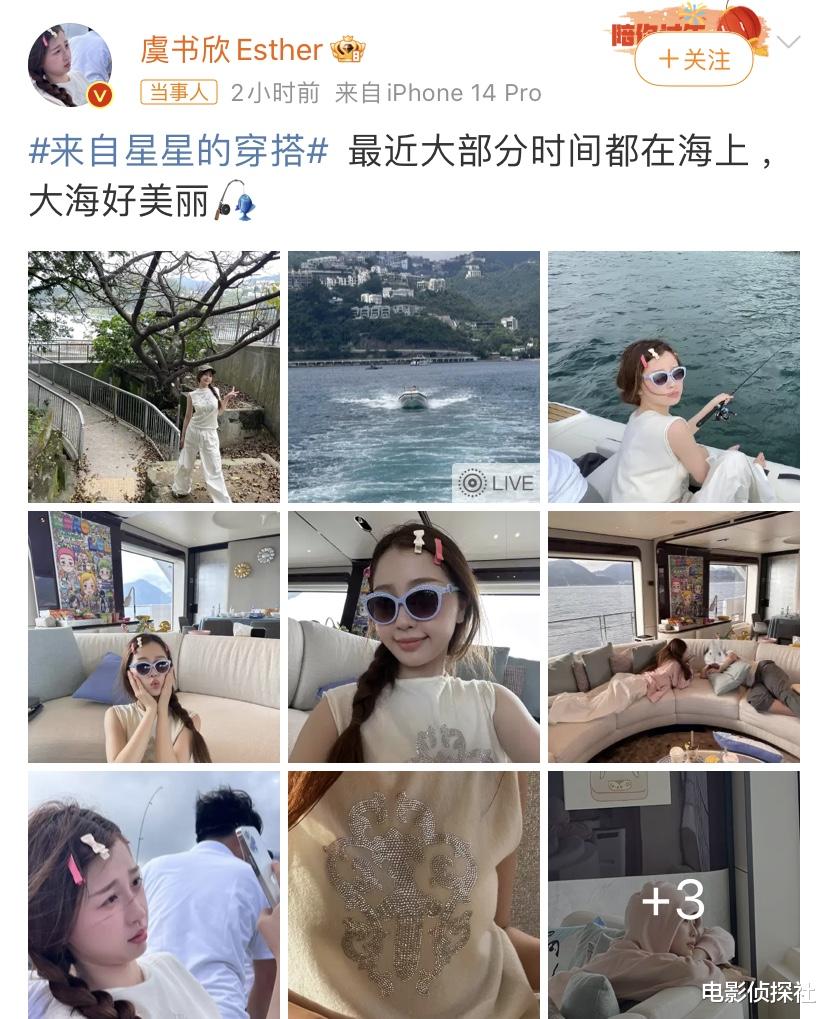Open the rhinestone shirt close-up photo
Viewport: 828px width, 1019px height.
[414, 895]
